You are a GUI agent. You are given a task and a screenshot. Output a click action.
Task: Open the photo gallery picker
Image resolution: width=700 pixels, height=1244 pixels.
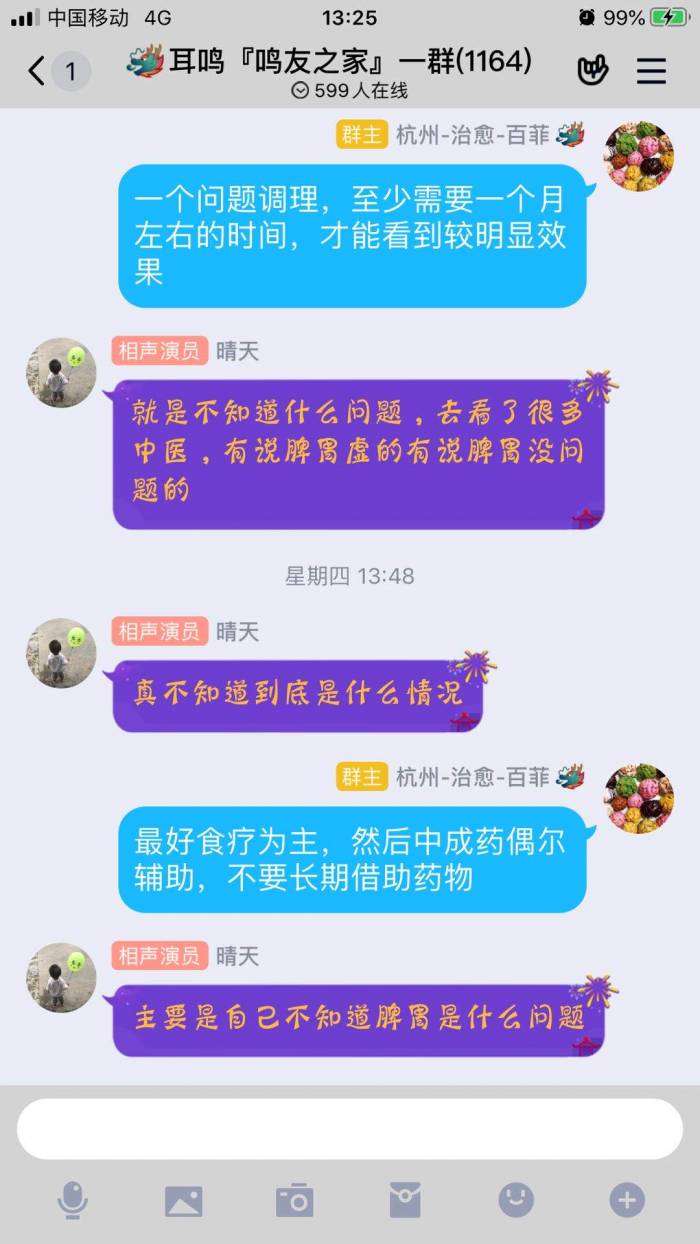184,1200
